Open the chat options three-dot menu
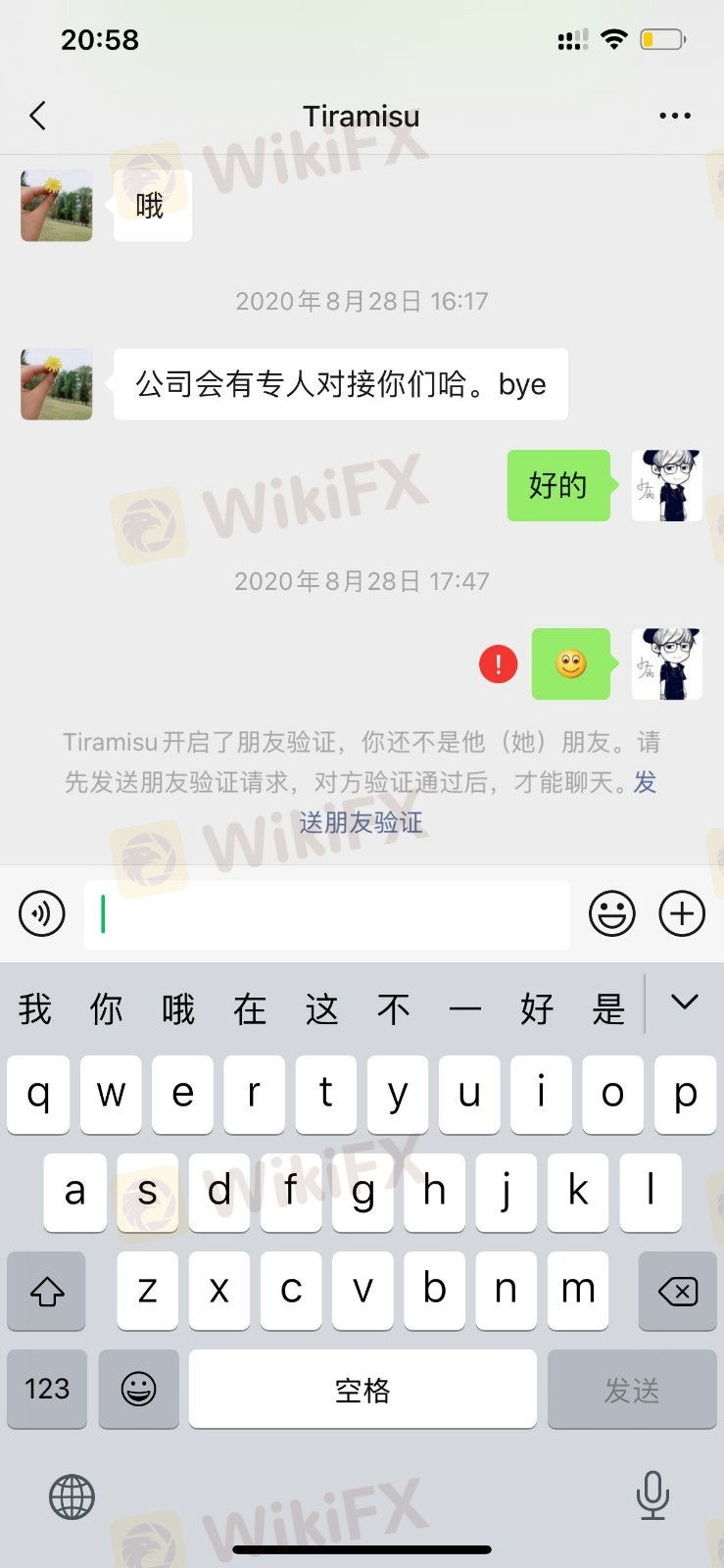Screen dimensions: 724x1568 (675, 116)
